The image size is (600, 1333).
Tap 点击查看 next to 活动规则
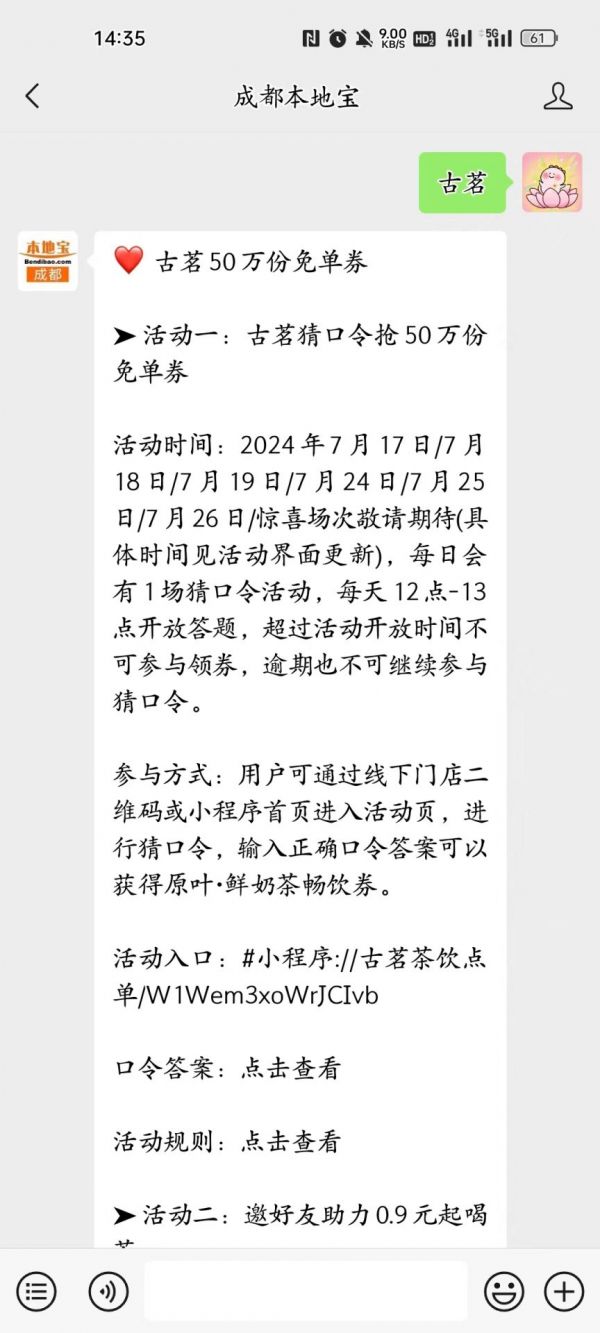291,1141
